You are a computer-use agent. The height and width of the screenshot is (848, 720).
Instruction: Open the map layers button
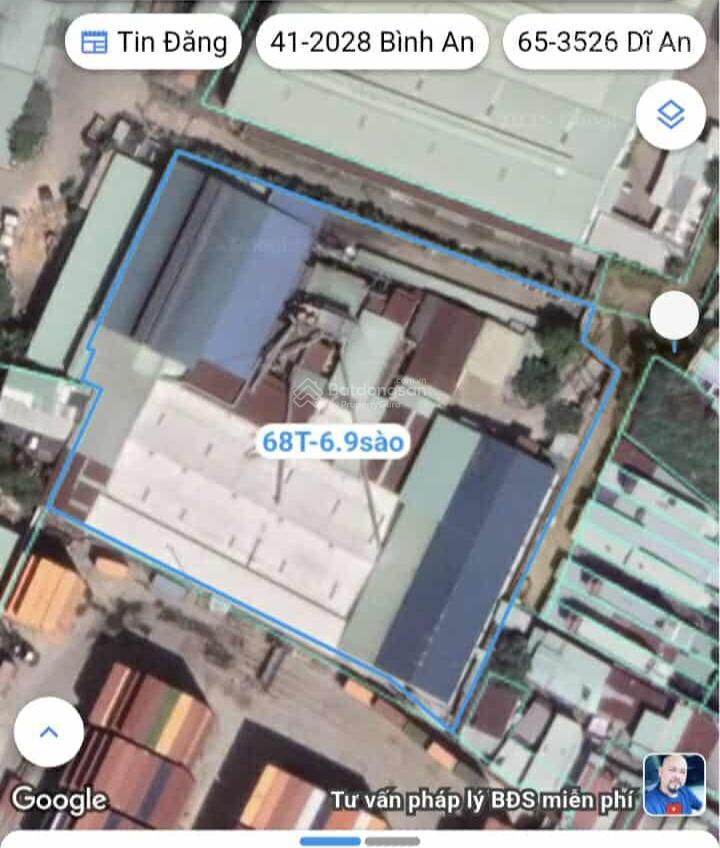670,115
